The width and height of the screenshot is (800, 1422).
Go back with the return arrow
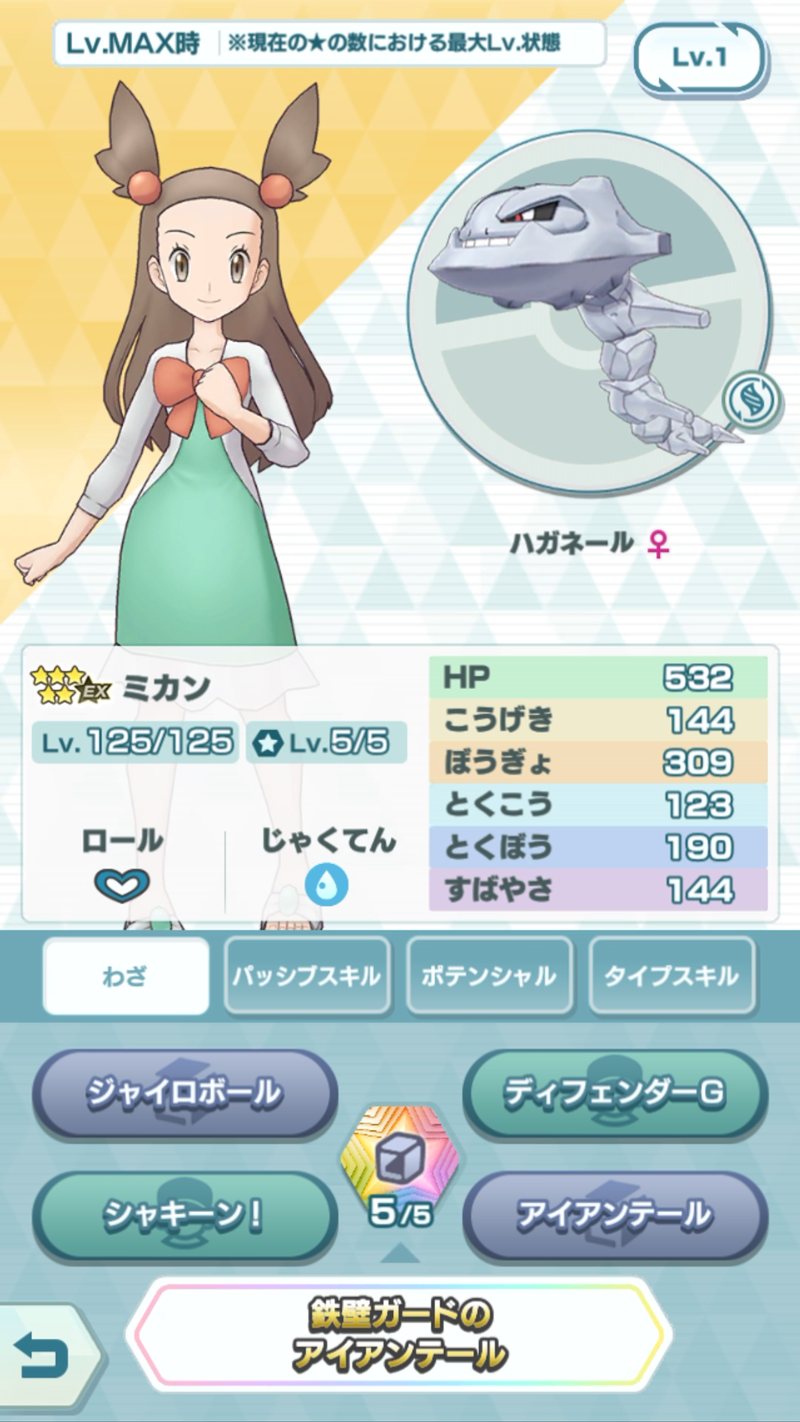(x=42, y=1357)
